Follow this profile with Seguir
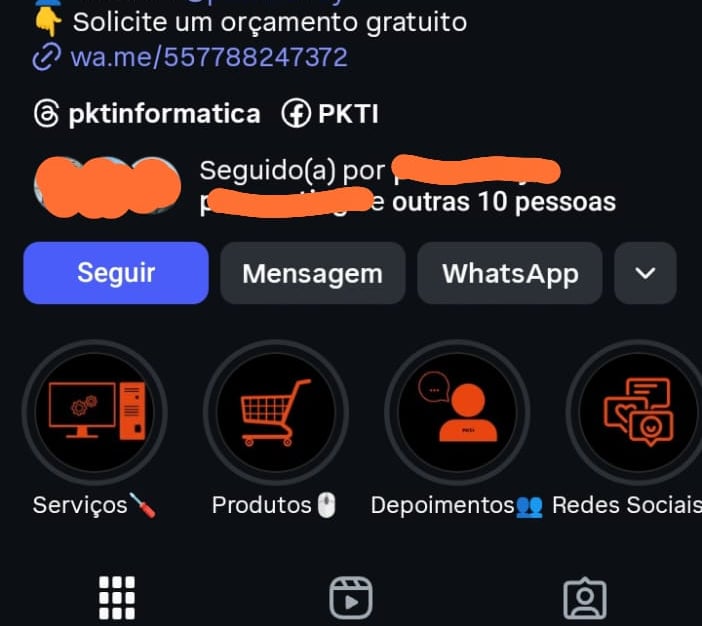 [x=116, y=273]
